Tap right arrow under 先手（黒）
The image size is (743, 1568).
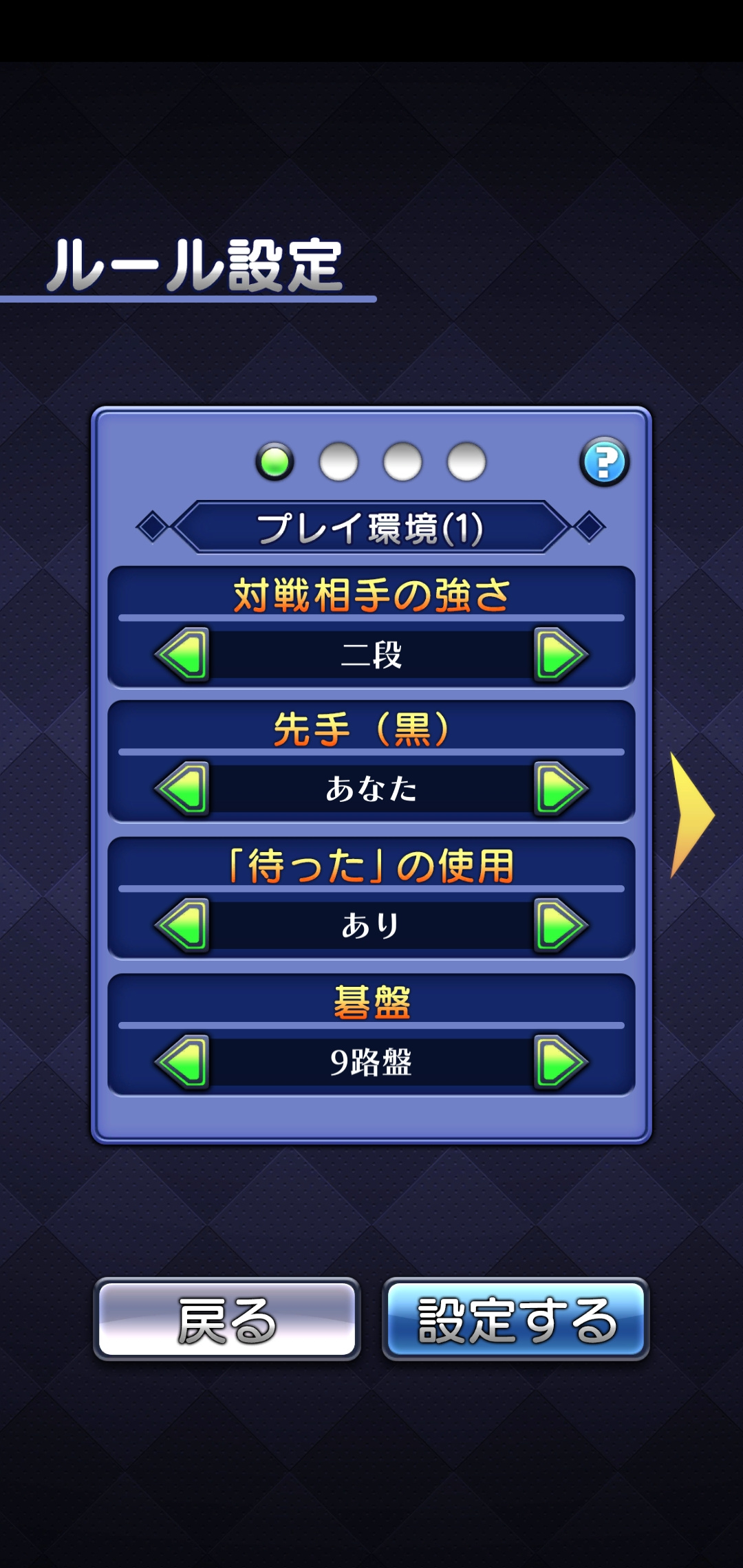(561, 788)
